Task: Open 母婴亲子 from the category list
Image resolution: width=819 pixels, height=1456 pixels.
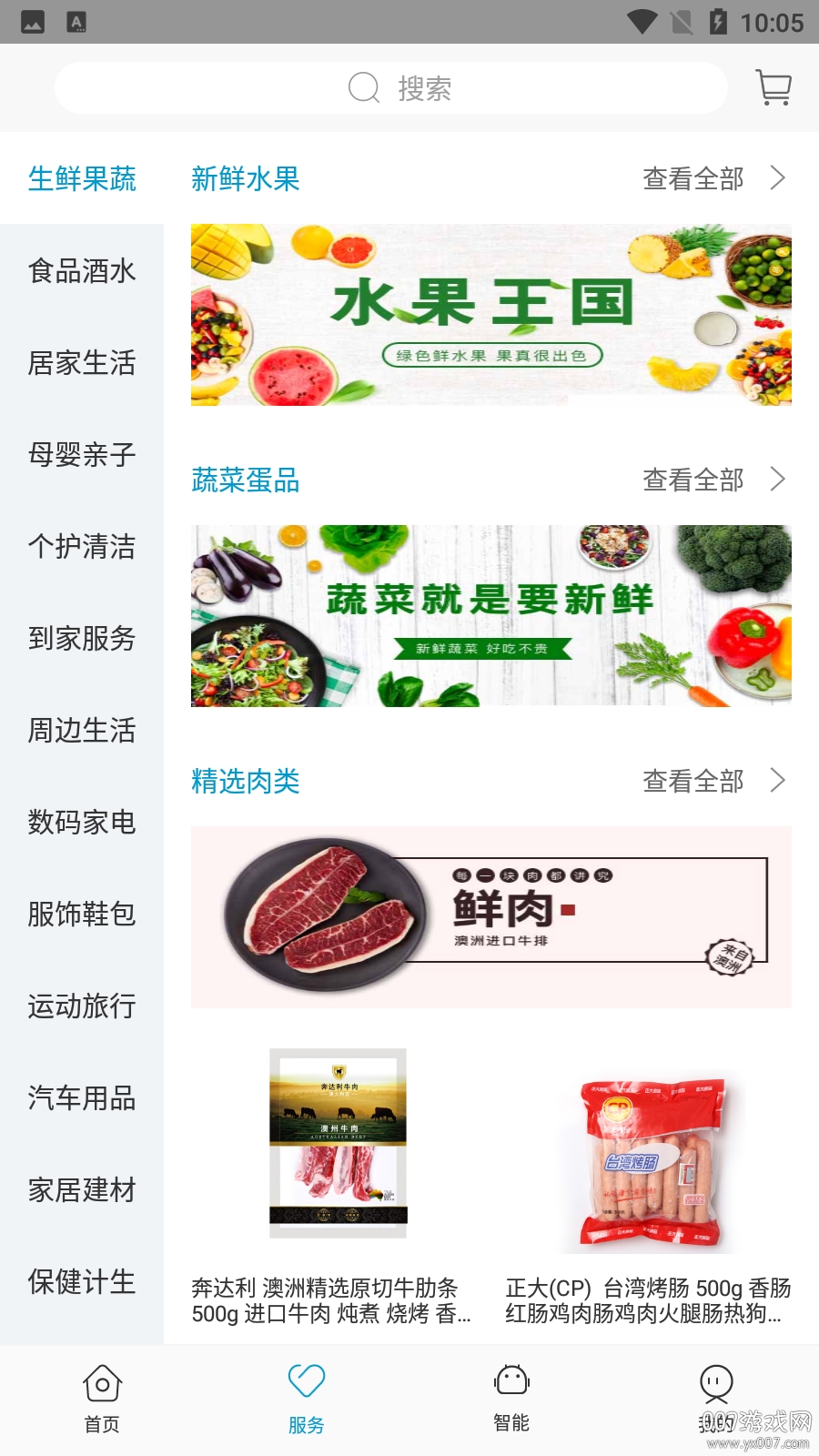Action: pyautogui.click(x=82, y=455)
